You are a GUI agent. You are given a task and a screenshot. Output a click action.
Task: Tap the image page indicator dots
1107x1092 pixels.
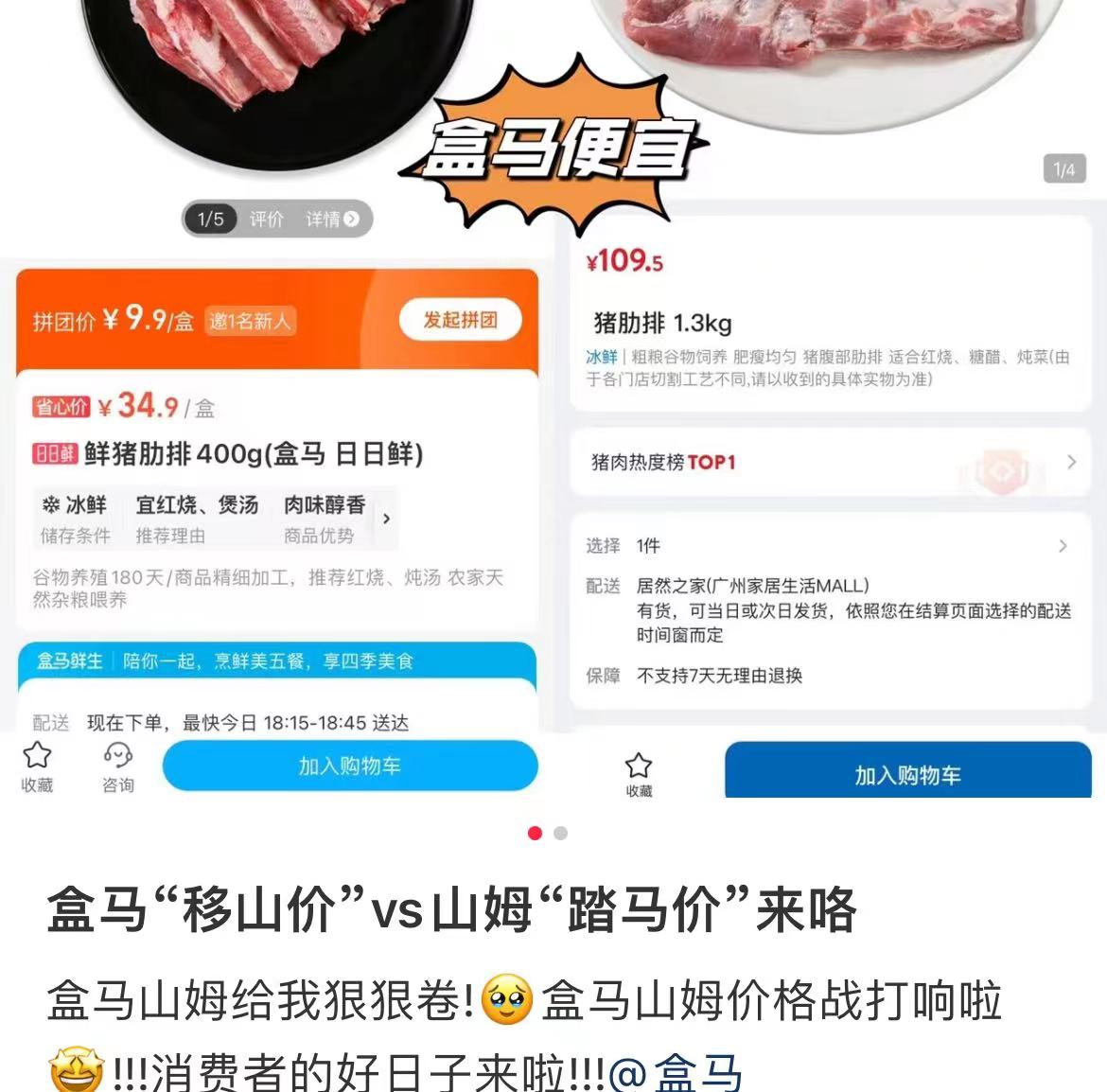(x=547, y=834)
